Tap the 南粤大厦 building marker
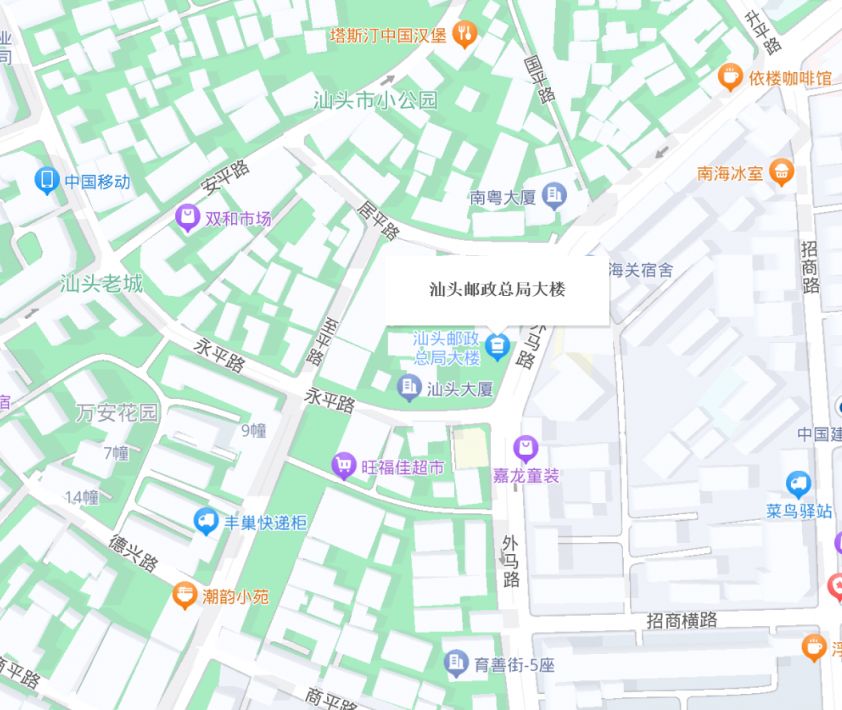This screenshot has height=710, width=842. [554, 196]
